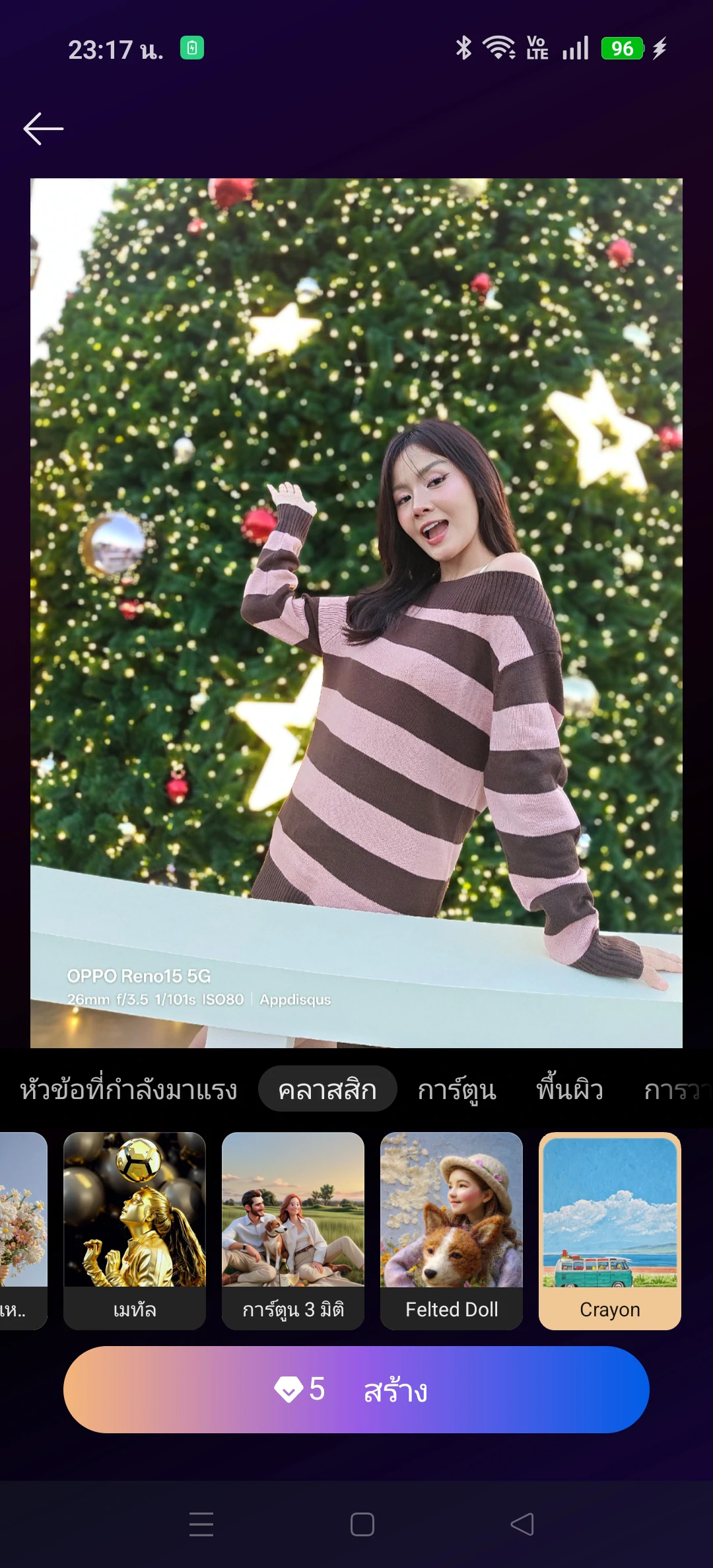Viewport: 713px width, 1568px height.
Task: Choose the การ์ตูน 3 มิติ style
Action: 293,1230
